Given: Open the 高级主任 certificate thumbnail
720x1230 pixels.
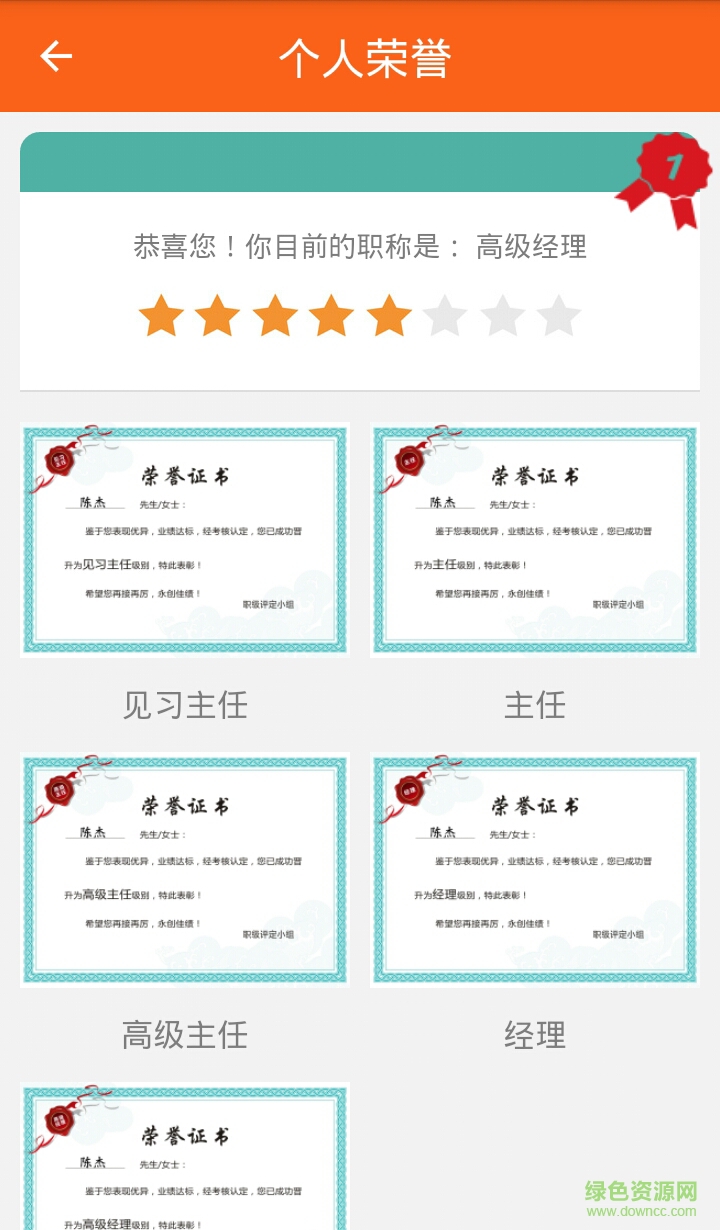Looking at the screenshot, I should [185, 868].
